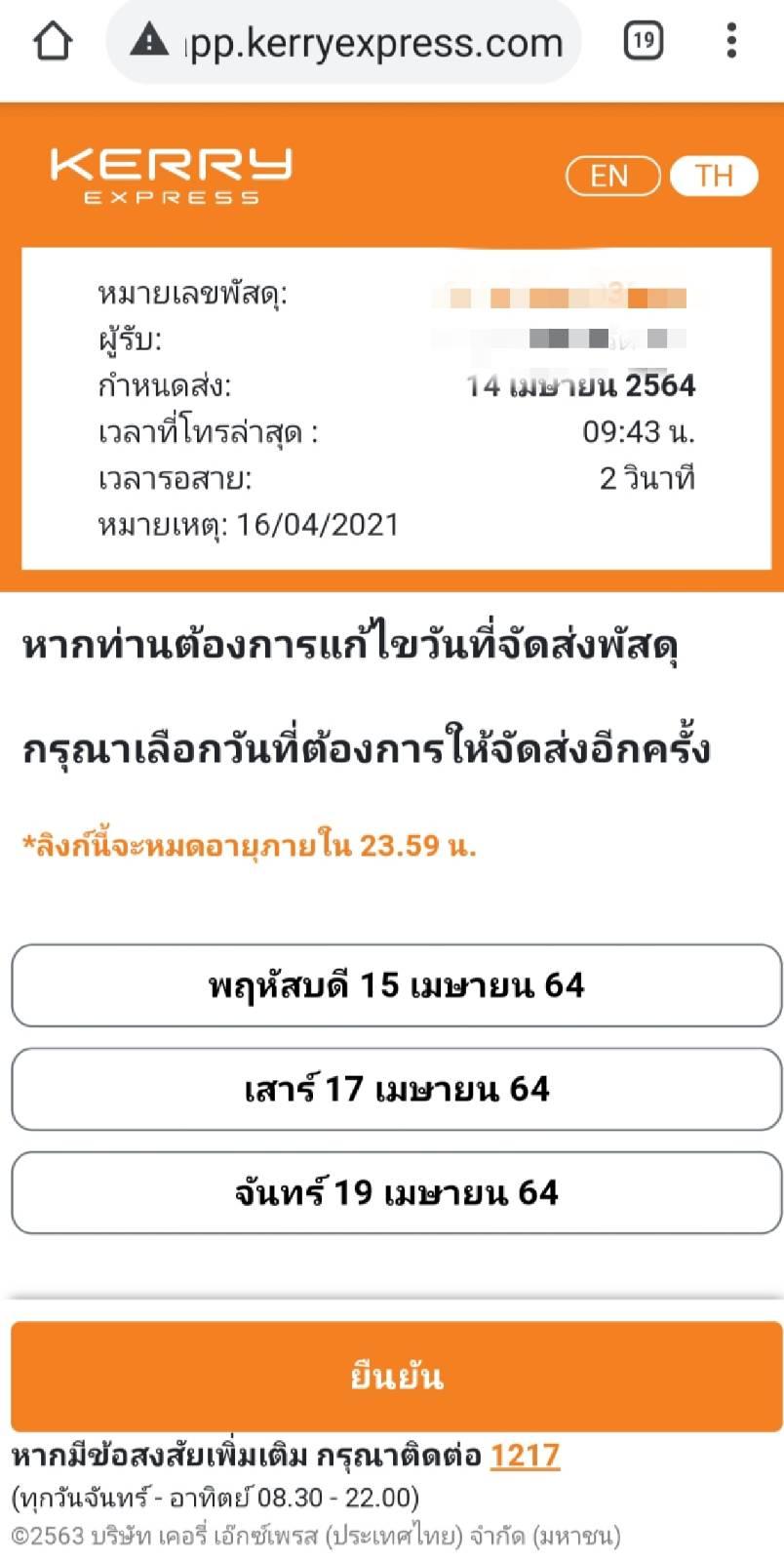Go to the browser home page
This screenshot has height=1561, width=784.
click(53, 42)
